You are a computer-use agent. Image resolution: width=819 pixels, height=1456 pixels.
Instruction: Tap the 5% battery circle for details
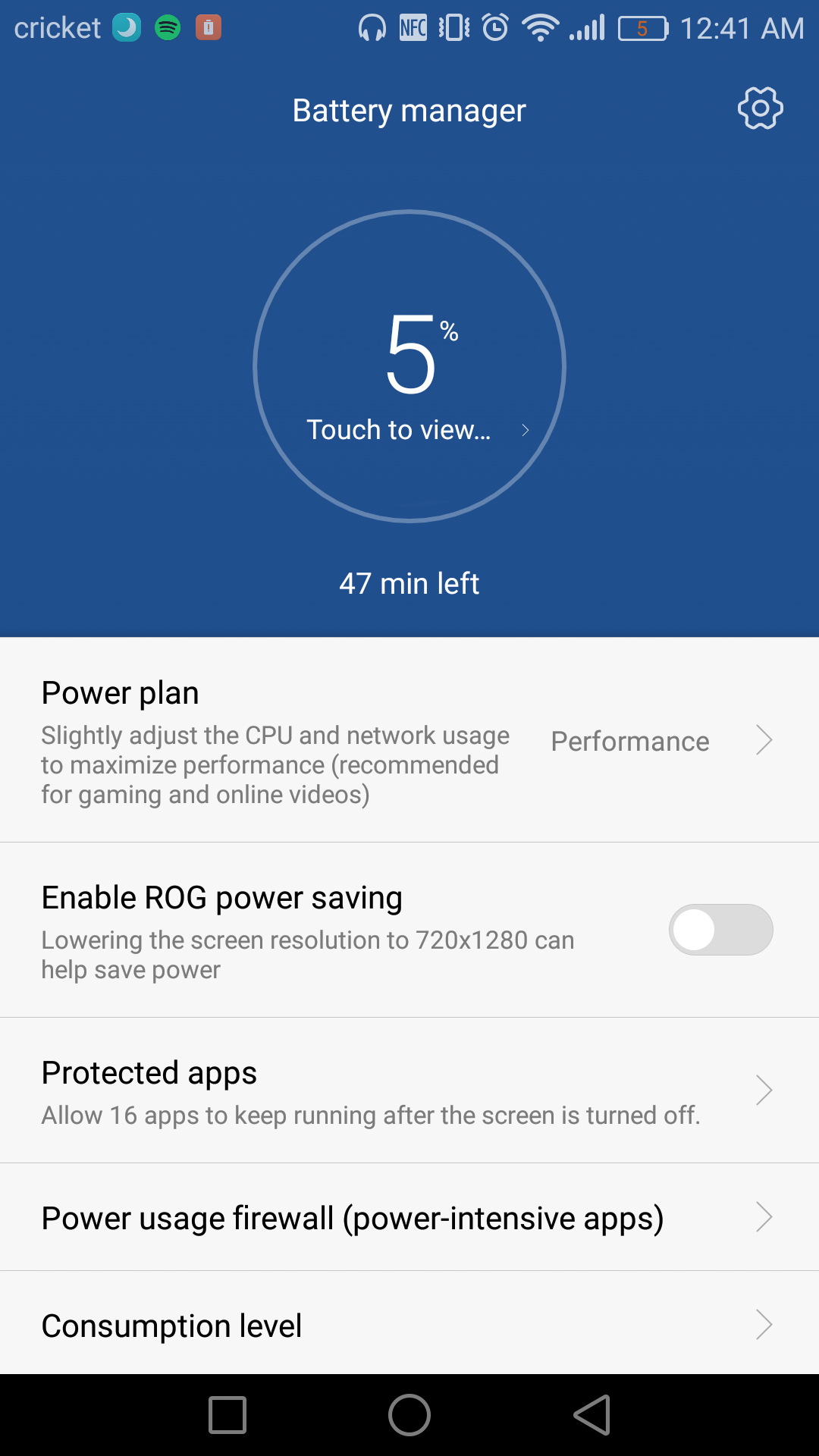point(409,366)
